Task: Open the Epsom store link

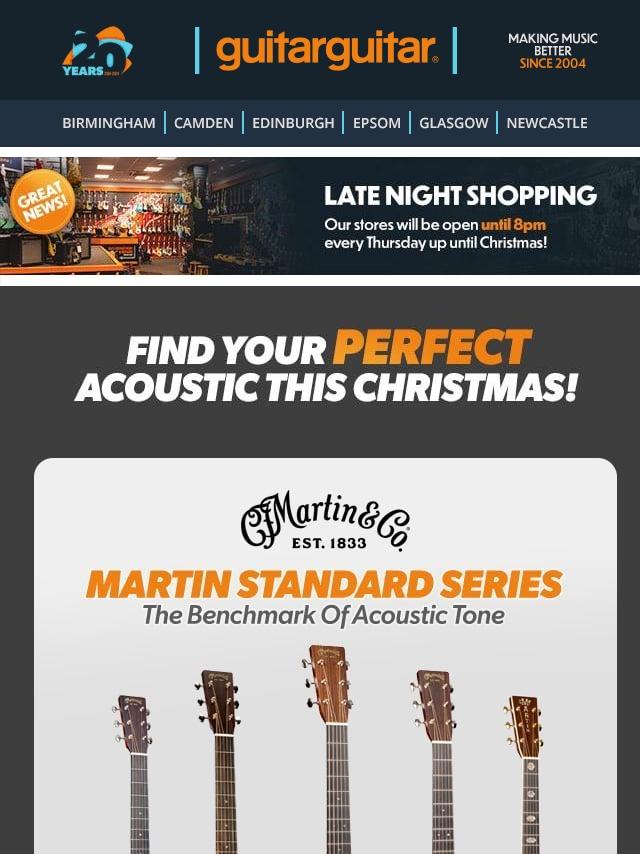Action: [x=377, y=123]
